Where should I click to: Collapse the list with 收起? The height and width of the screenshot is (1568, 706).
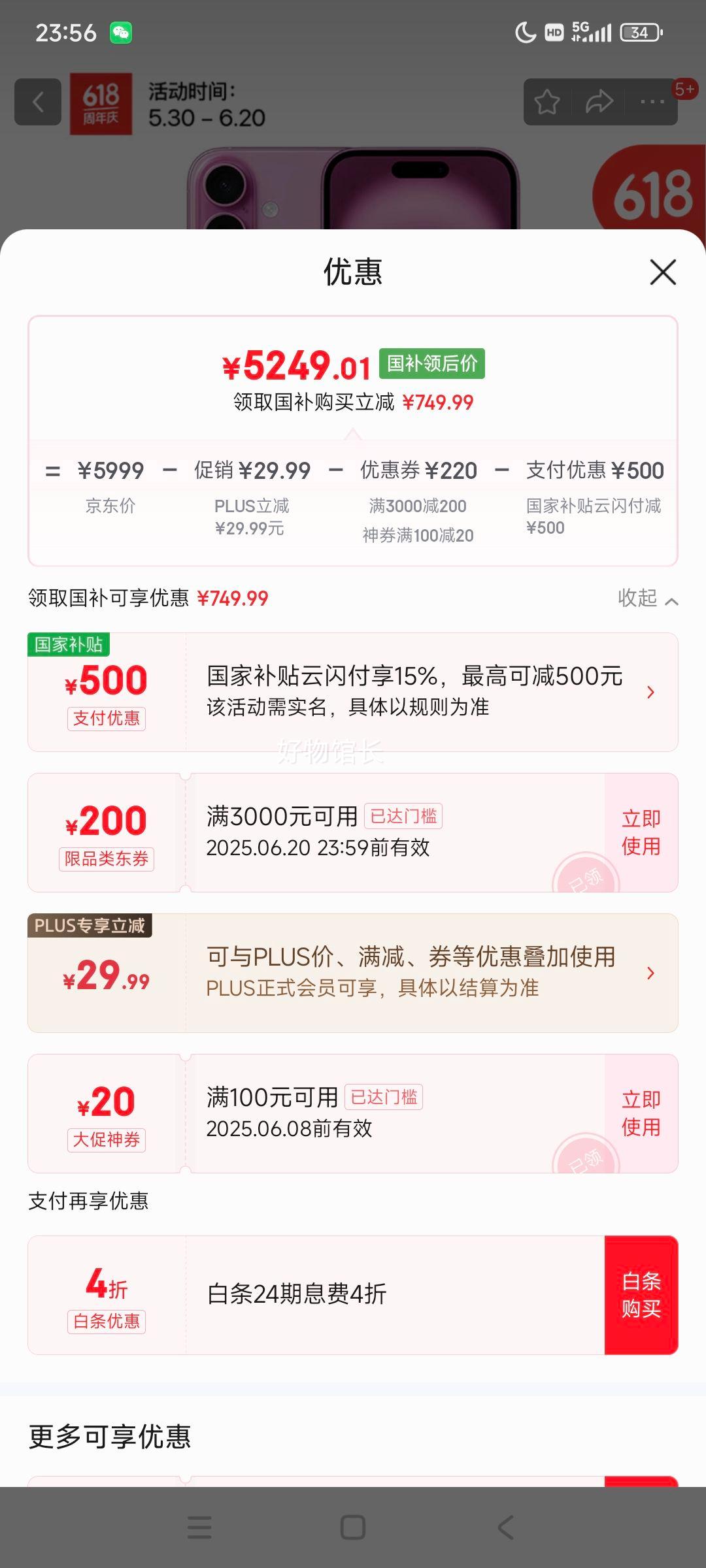coord(648,598)
